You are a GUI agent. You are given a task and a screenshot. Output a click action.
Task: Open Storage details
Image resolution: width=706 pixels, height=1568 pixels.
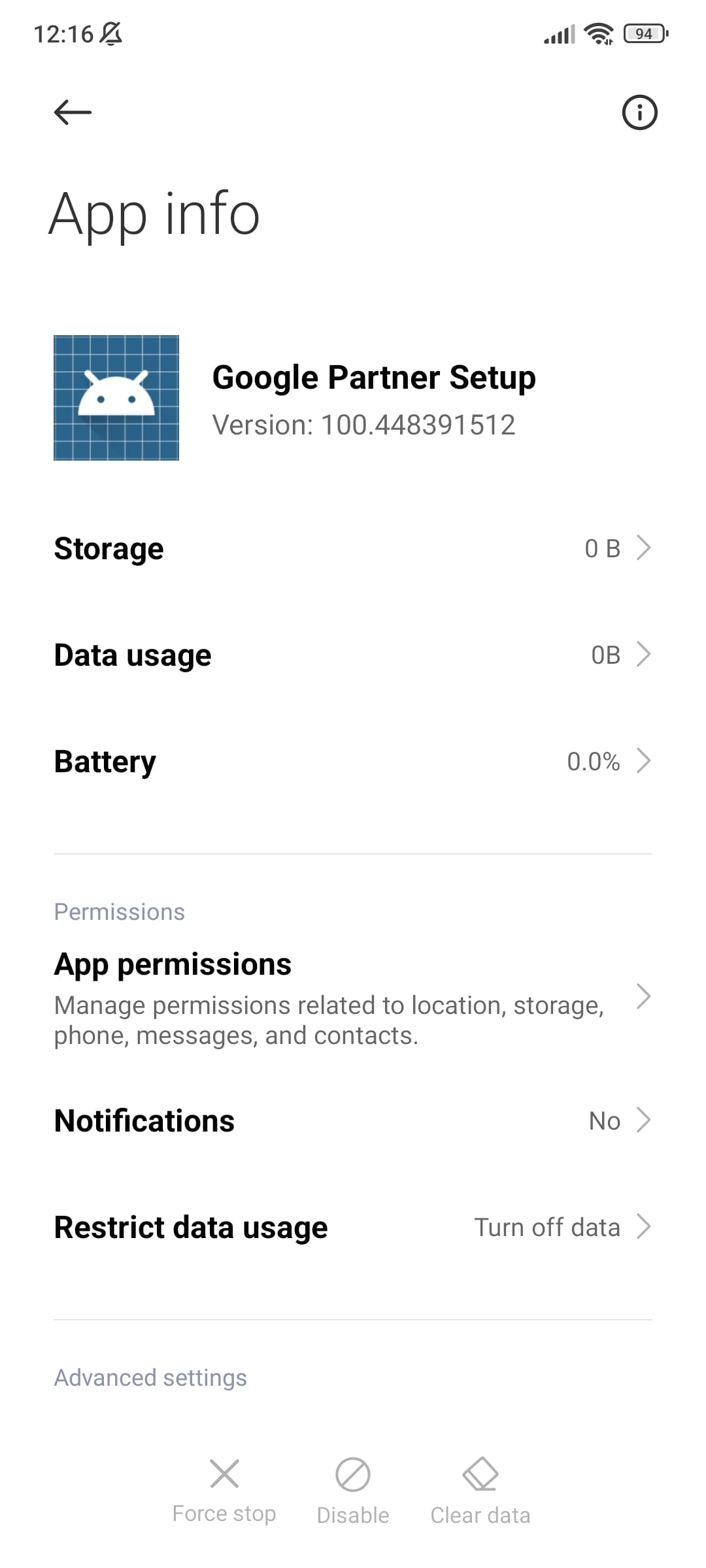point(353,548)
